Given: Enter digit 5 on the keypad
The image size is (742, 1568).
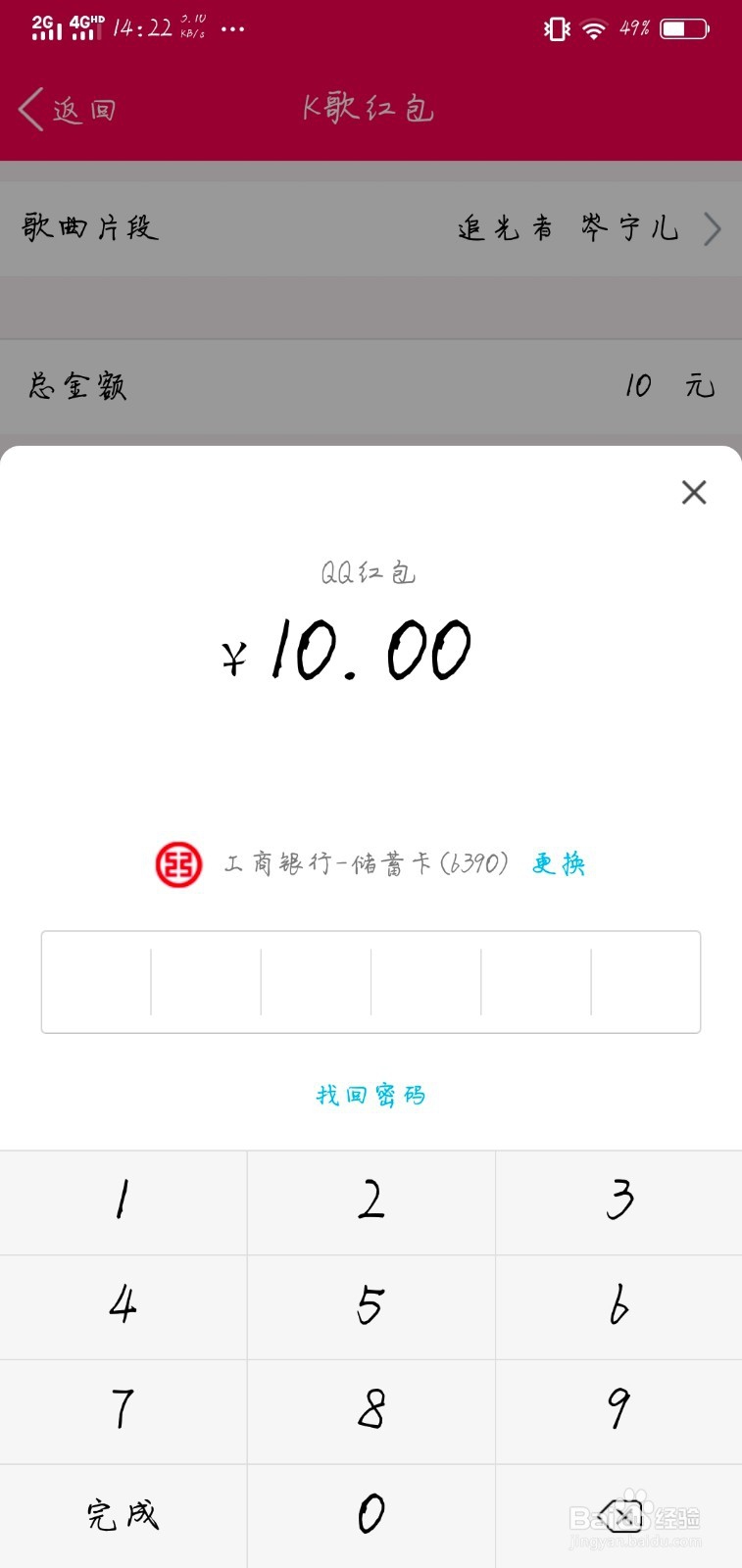Looking at the screenshot, I should click(x=371, y=1307).
